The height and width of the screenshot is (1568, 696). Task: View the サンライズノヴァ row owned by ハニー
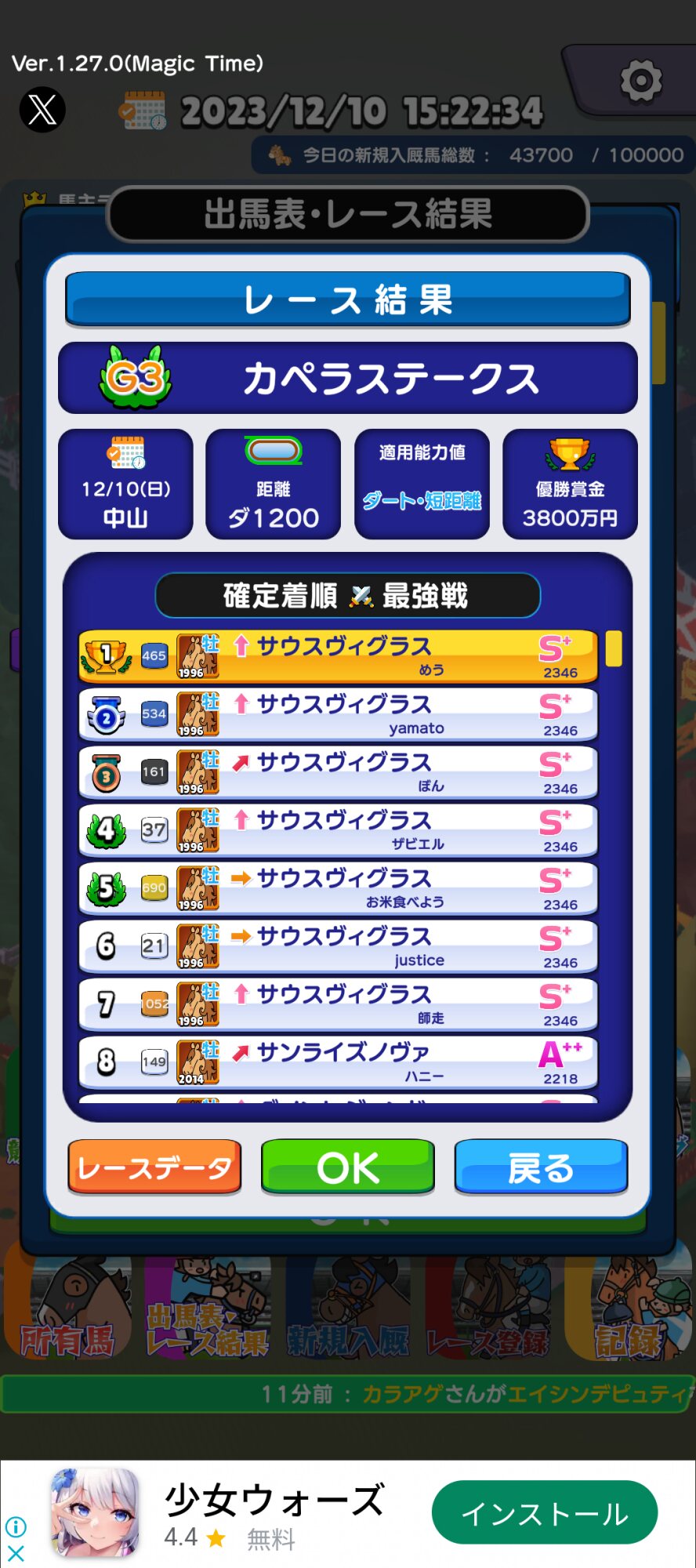pos(338,1062)
